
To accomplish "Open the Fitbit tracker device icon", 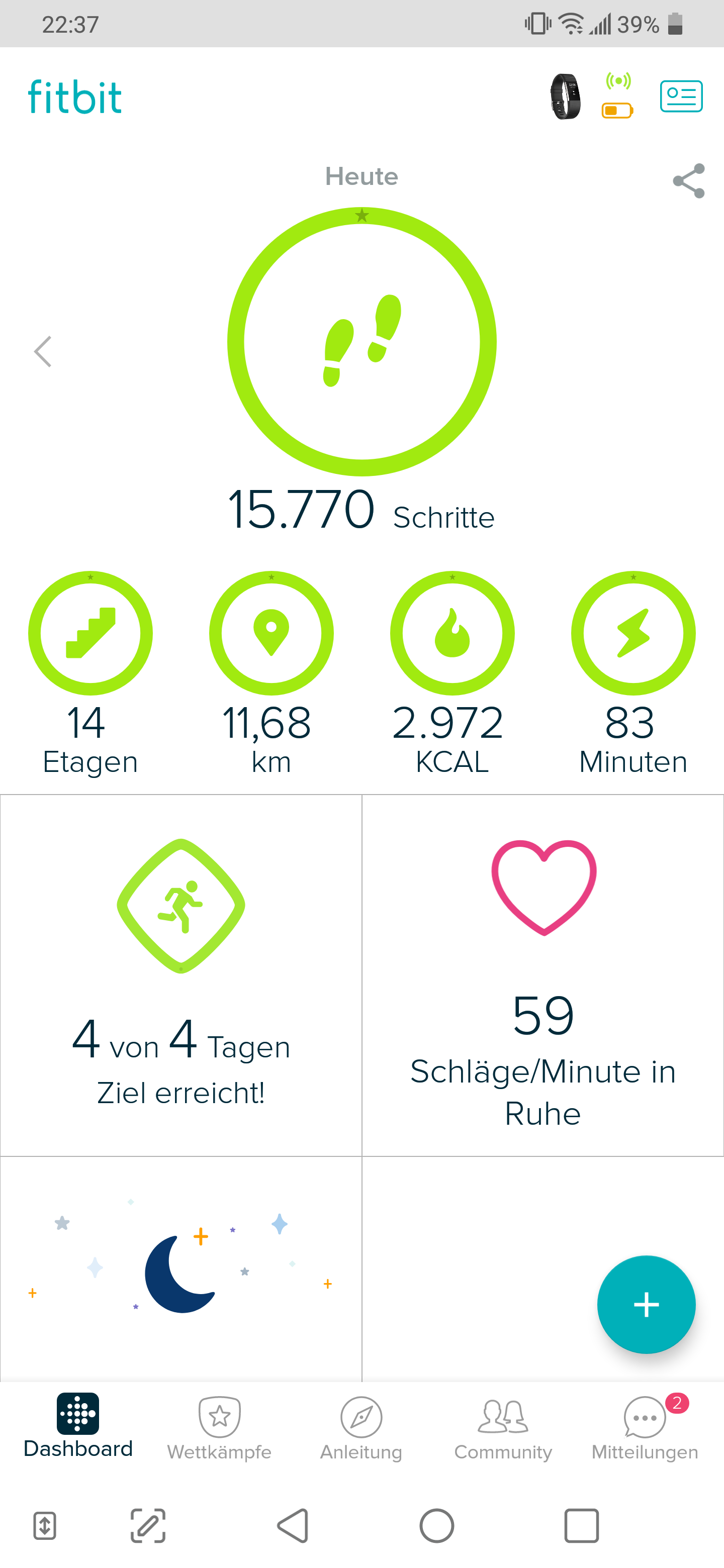I will (x=565, y=97).
